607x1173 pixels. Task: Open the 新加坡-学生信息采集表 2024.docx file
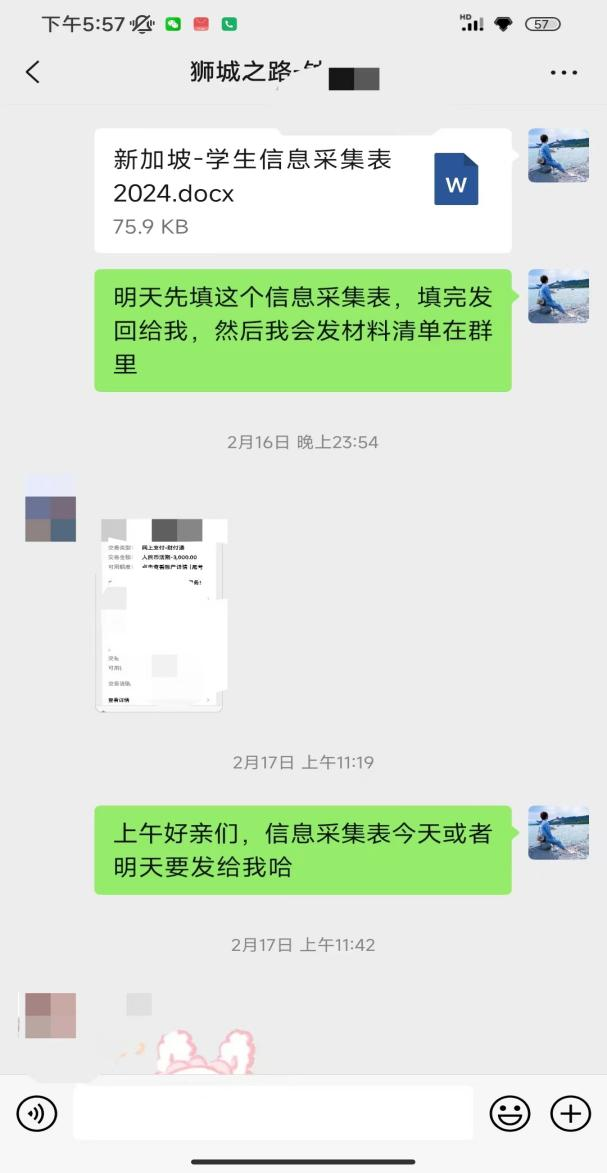tap(302, 190)
